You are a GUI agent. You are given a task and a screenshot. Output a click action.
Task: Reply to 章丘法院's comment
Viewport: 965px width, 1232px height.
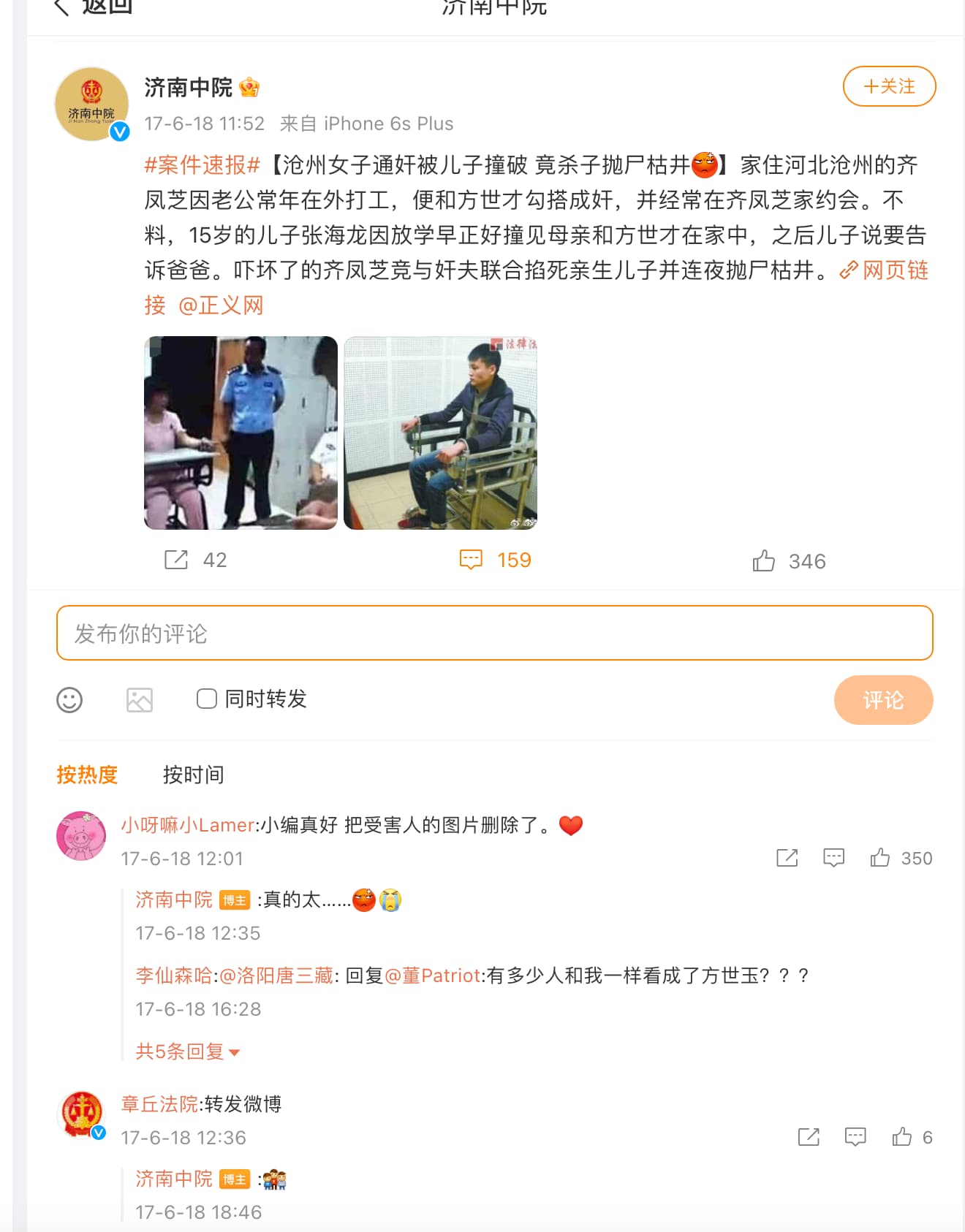[x=855, y=1137]
